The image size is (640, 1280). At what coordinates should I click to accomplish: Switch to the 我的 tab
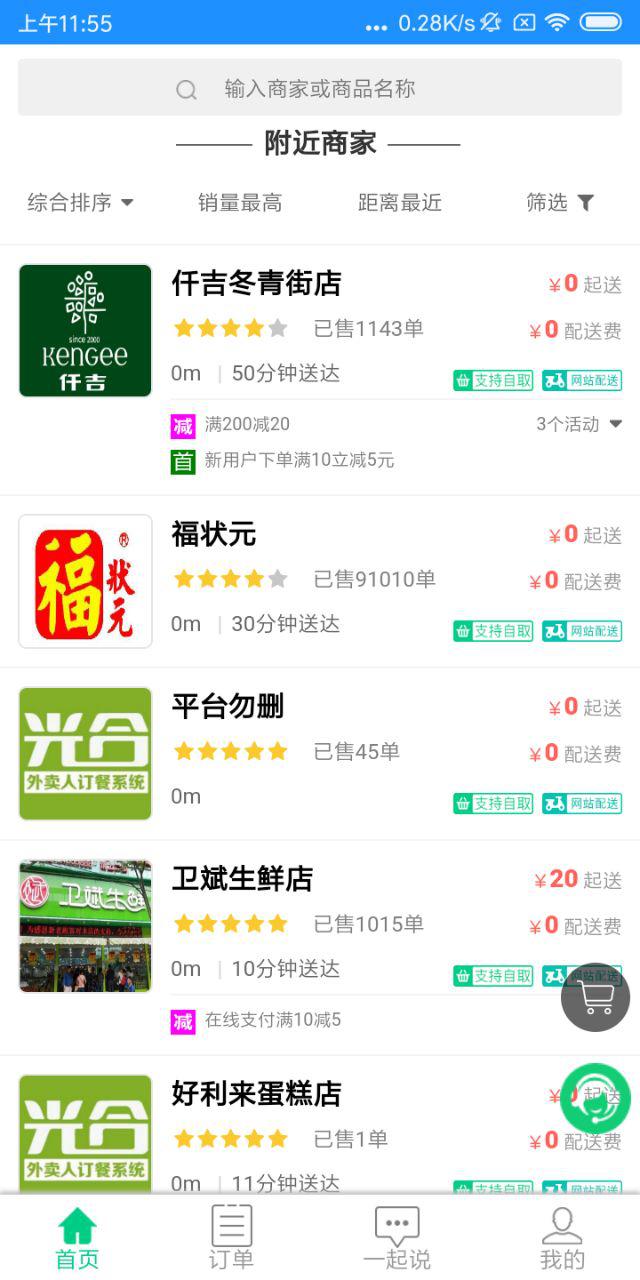click(562, 1238)
